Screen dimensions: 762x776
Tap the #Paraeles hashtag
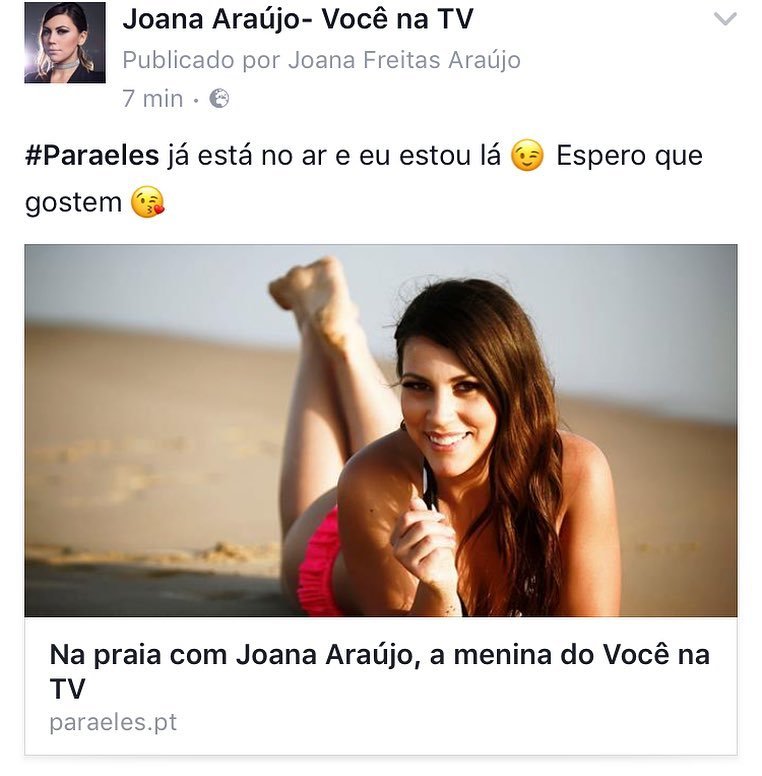click(x=92, y=156)
